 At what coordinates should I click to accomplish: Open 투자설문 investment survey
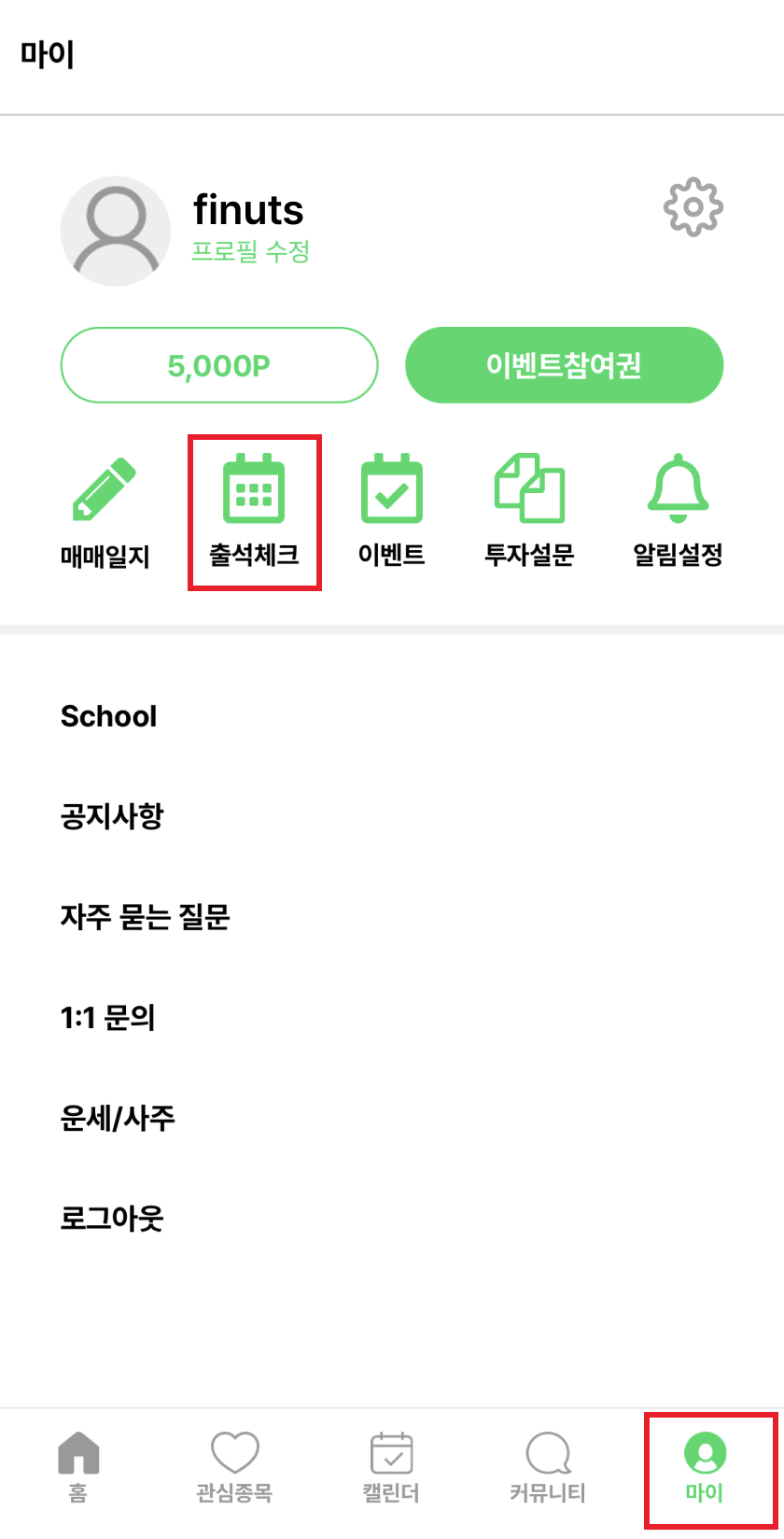(x=529, y=513)
